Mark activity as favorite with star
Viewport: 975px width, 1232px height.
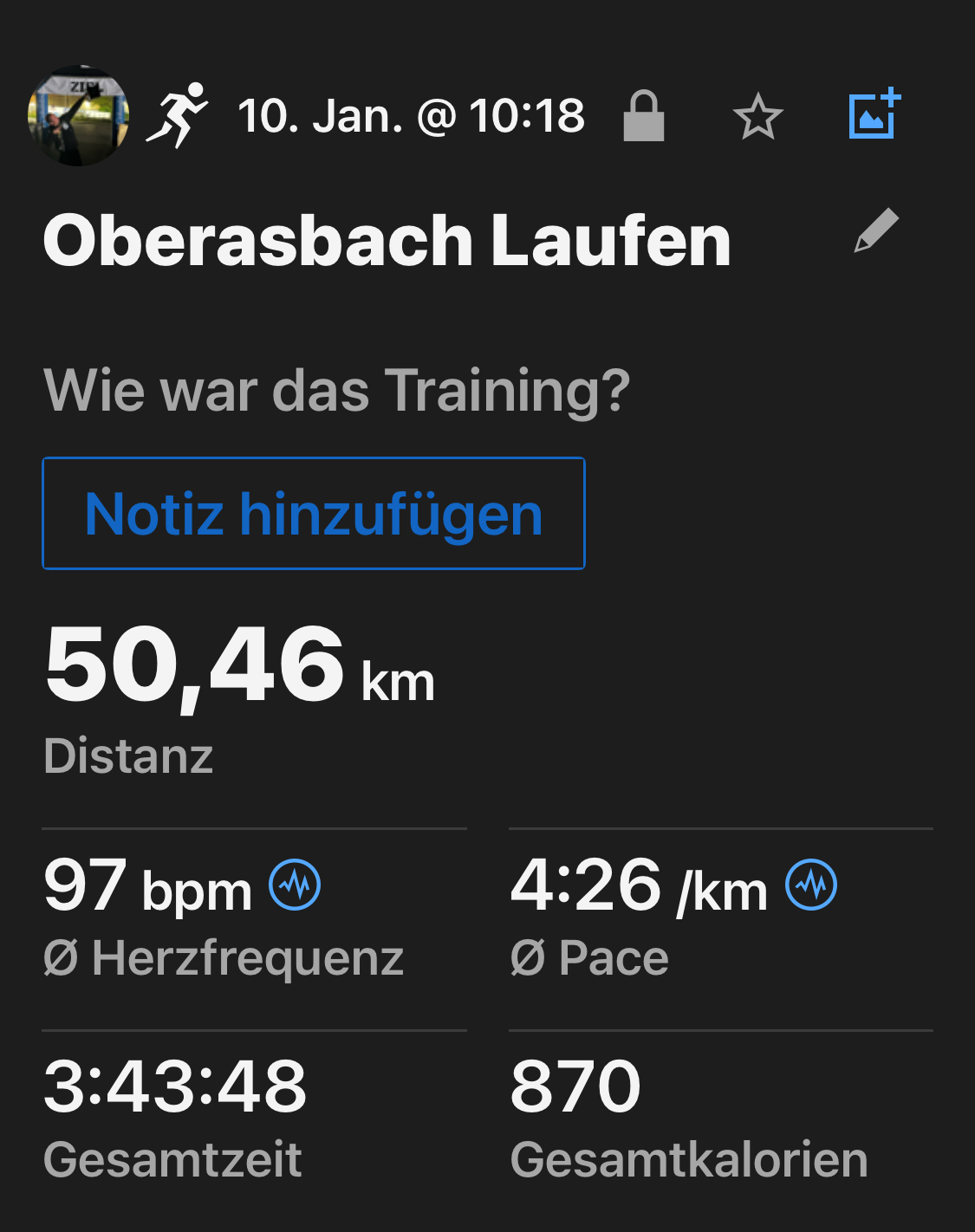coord(757,117)
